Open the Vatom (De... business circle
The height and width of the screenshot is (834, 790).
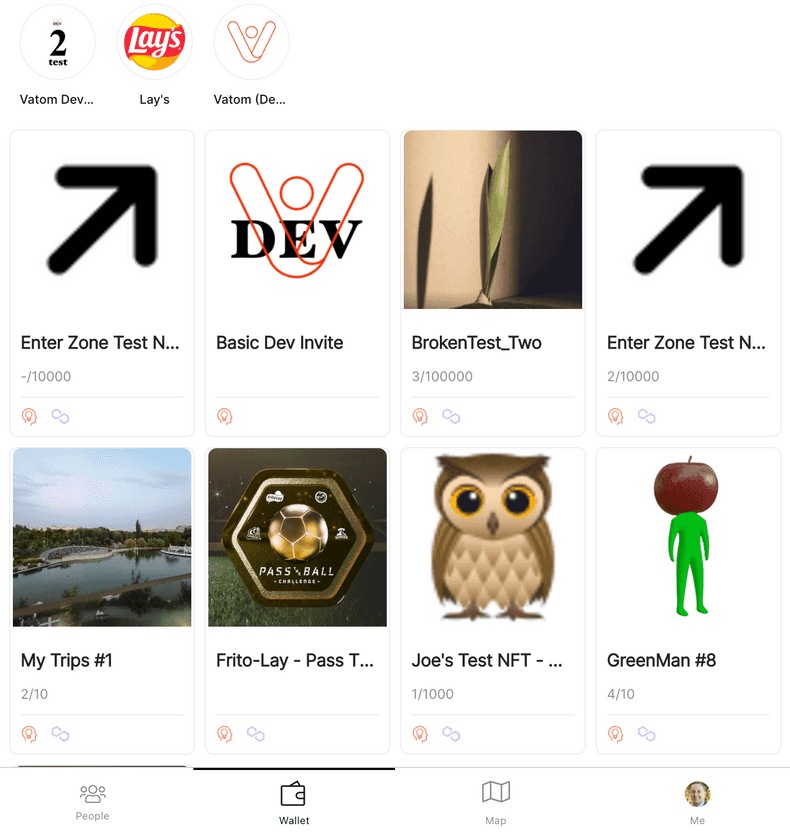[251, 42]
